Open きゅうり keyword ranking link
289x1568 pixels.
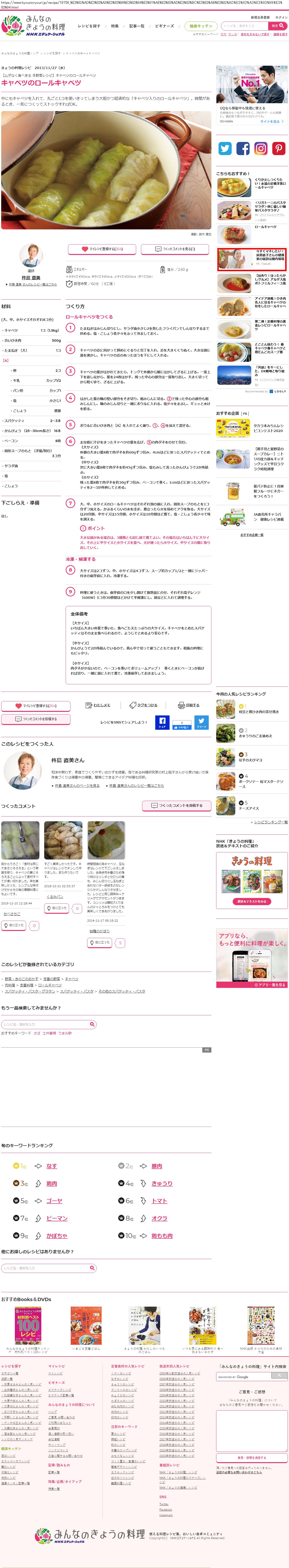[x=162, y=1183]
